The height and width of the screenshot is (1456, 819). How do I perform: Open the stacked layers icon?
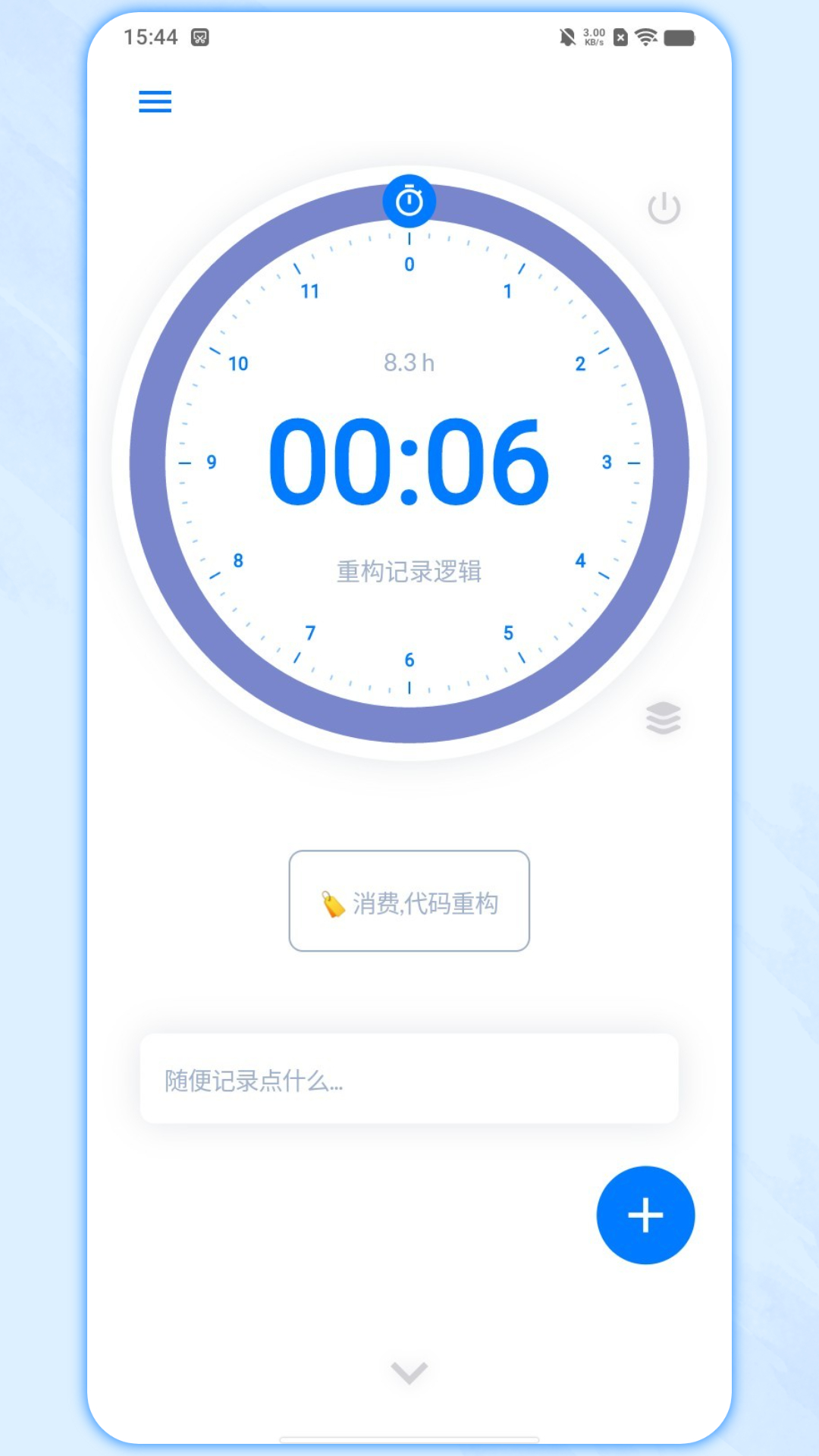(663, 717)
